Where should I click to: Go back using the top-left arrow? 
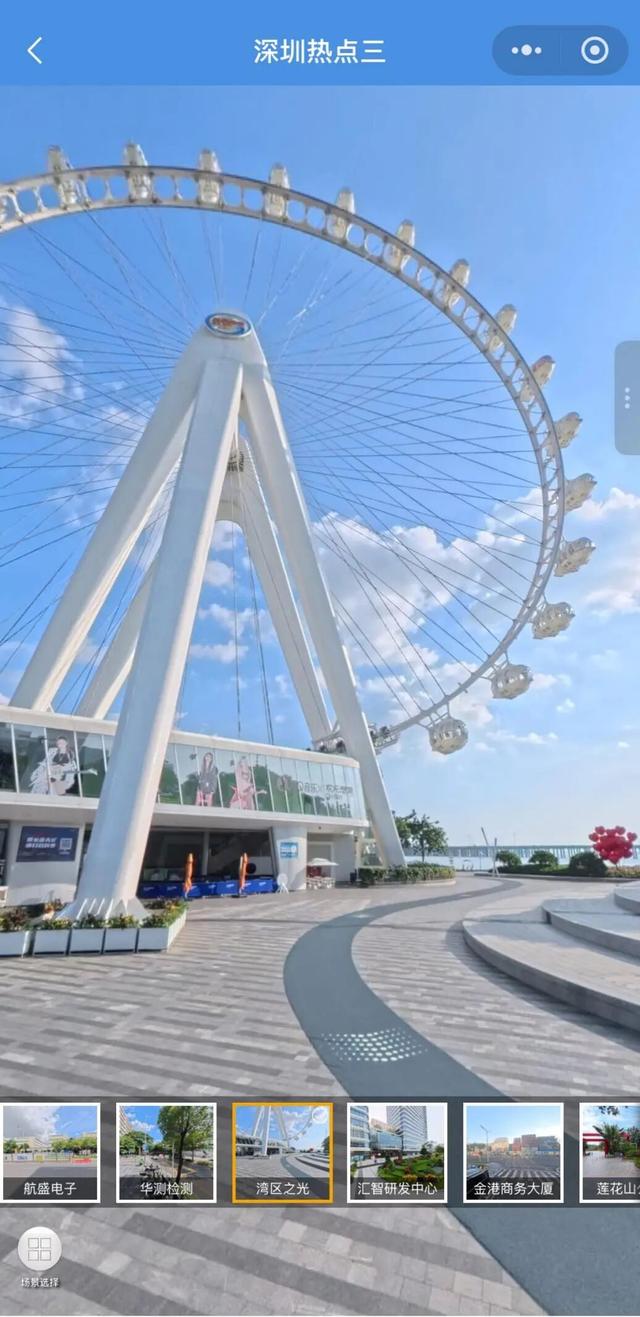(x=35, y=51)
